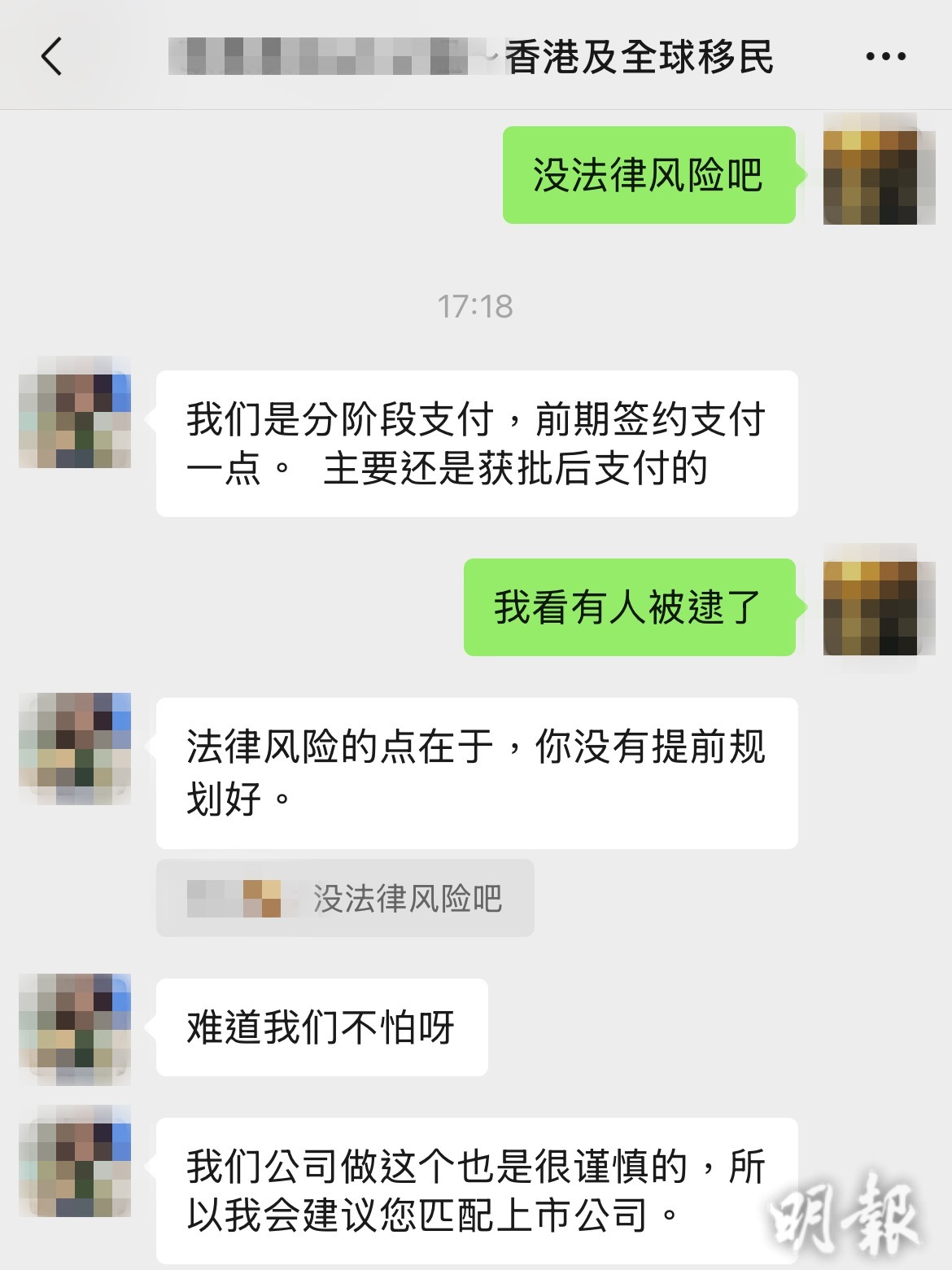Open sender avatar beside 难道我们不怕呀

click(75, 1028)
